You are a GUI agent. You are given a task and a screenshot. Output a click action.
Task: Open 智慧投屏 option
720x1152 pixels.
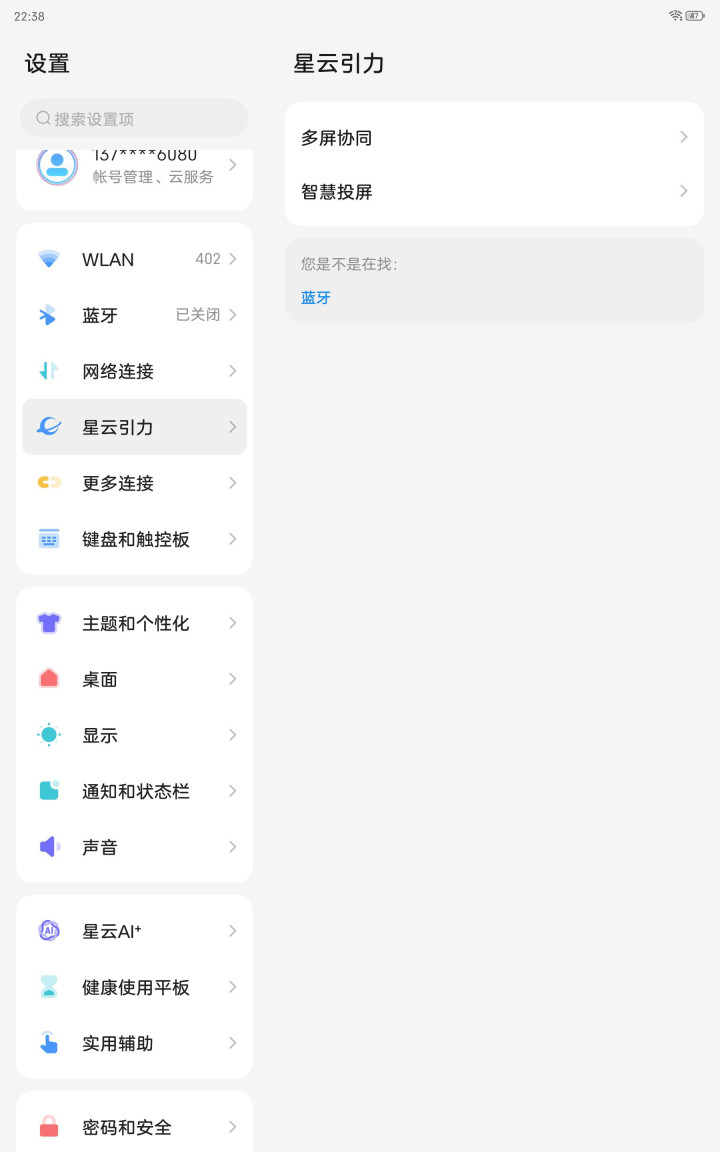494,192
